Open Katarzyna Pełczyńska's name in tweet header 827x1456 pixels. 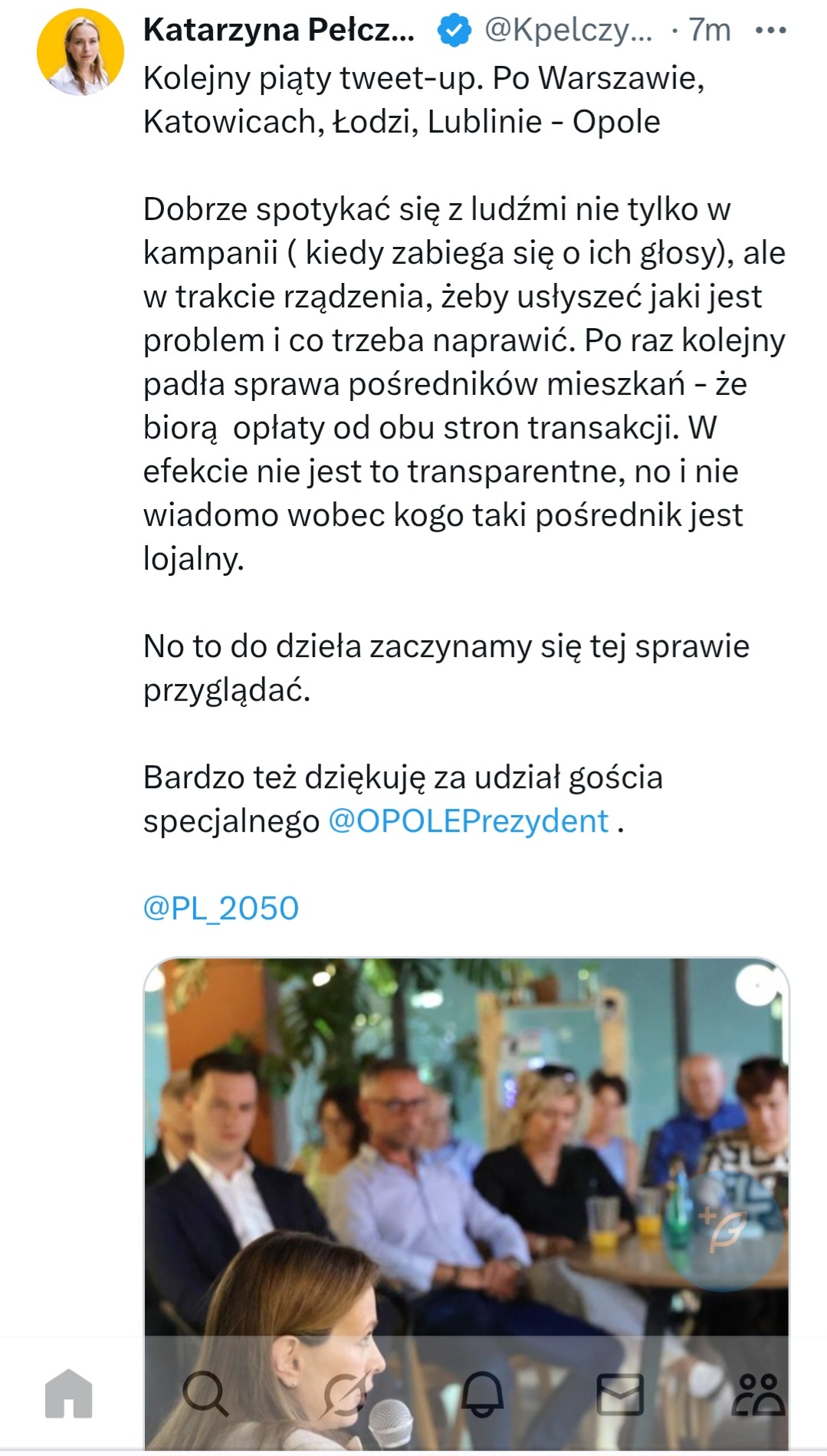pos(278,31)
